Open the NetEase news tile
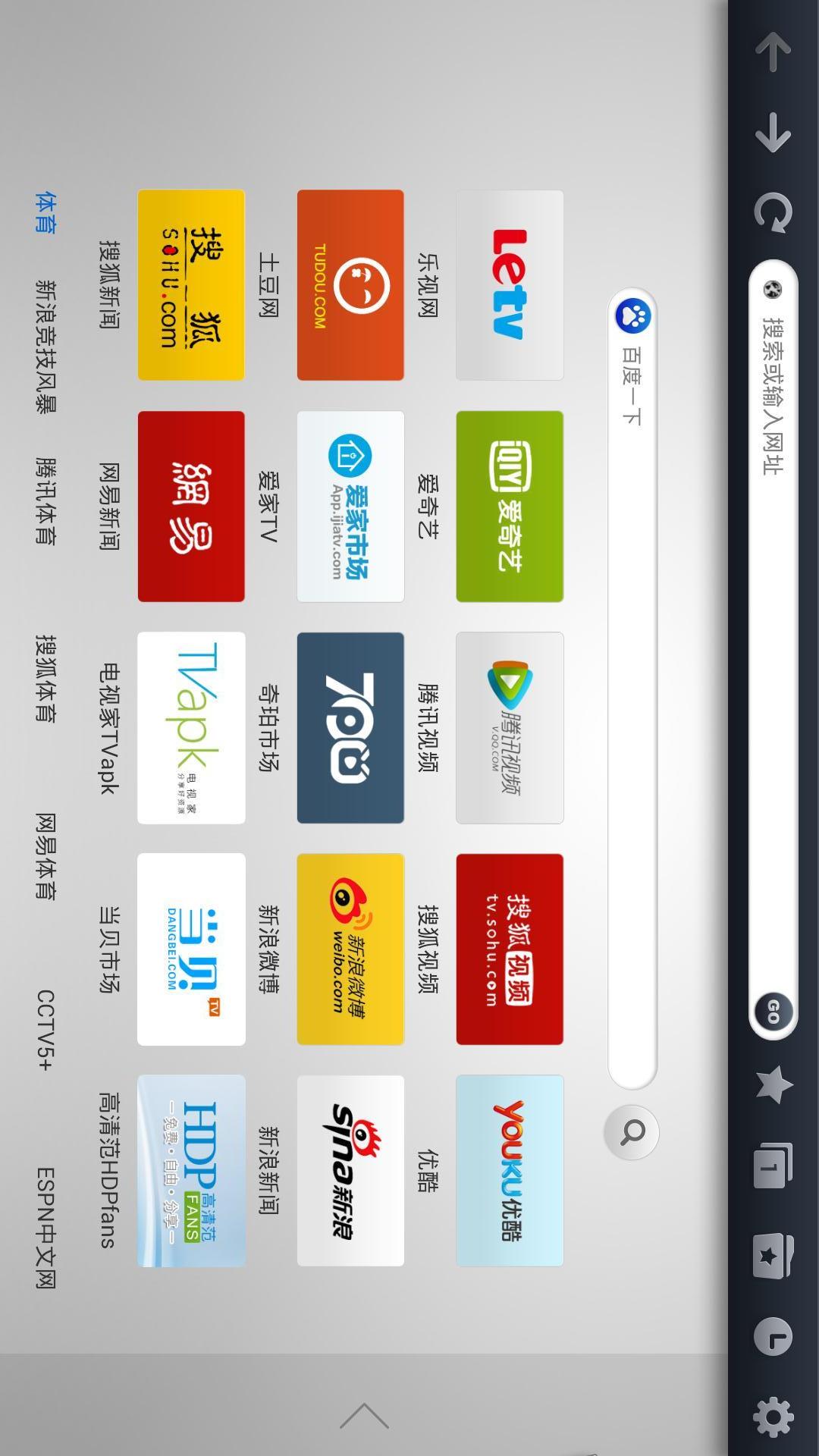This screenshot has height=1456, width=819. click(190, 507)
